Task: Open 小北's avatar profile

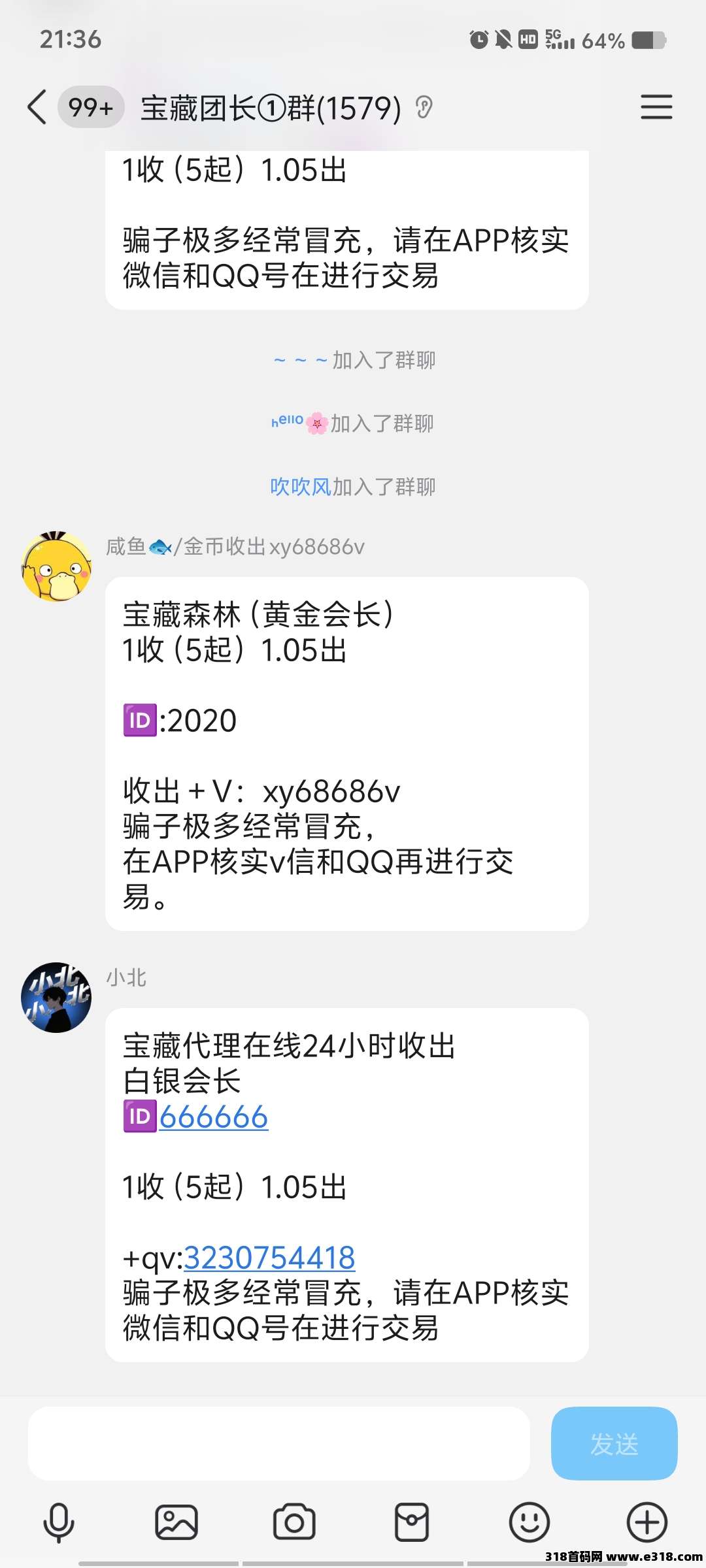Action: pyautogui.click(x=56, y=998)
